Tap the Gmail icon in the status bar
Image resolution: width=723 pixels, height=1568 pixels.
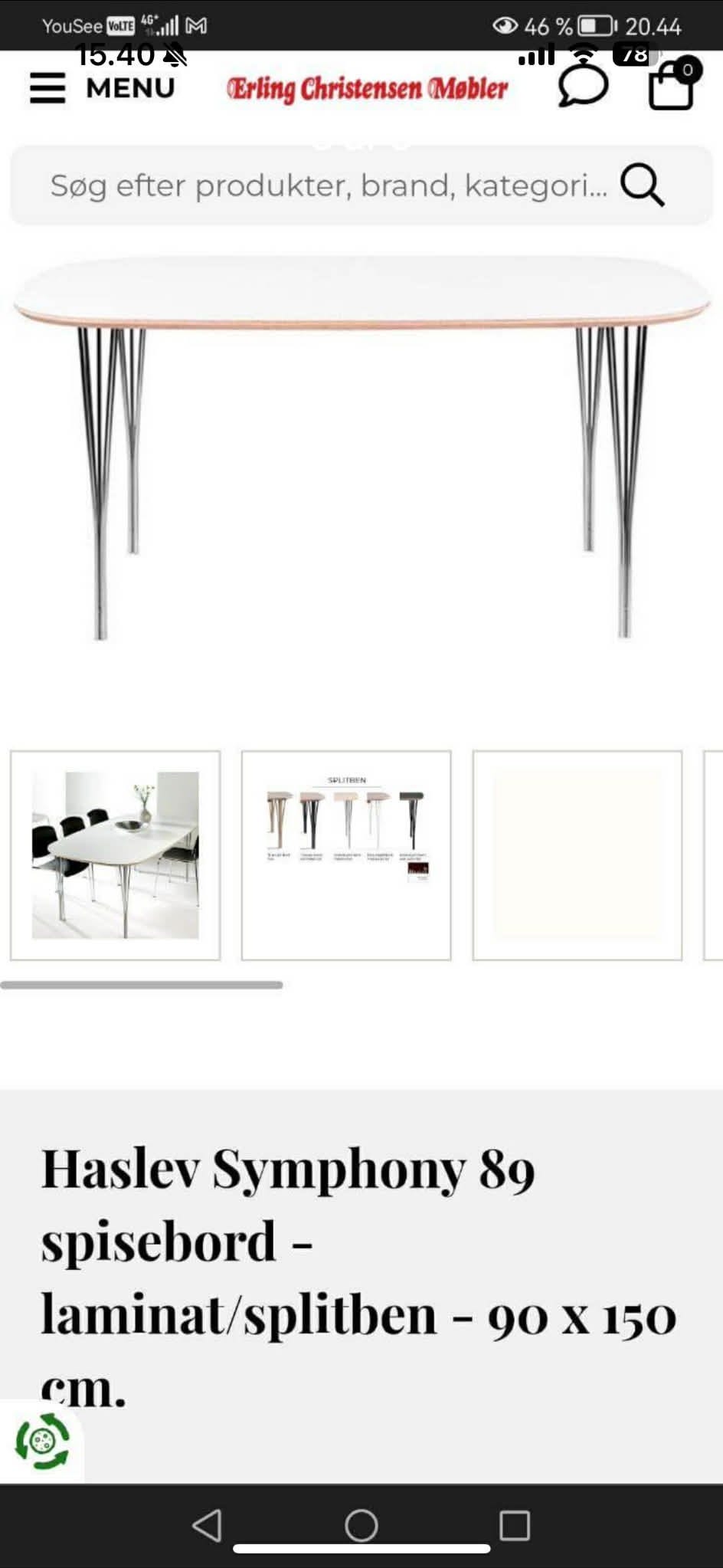click(199, 25)
